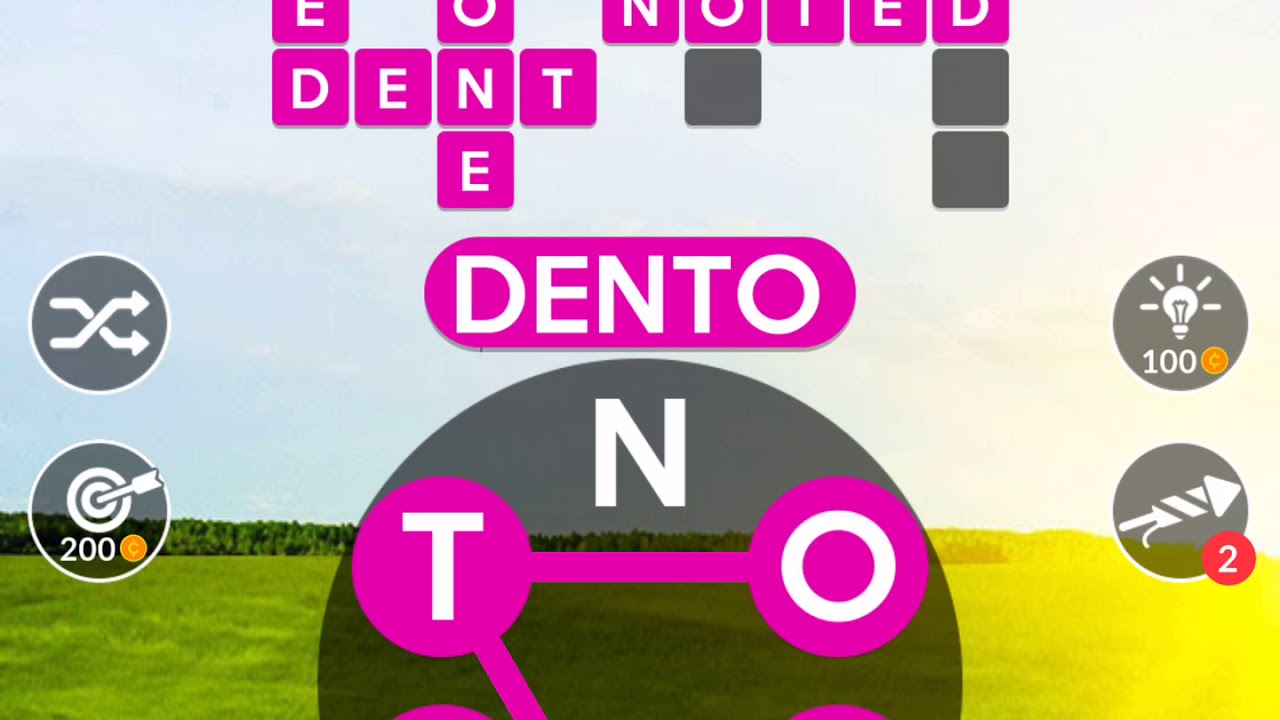Launch the rocket booster

coord(1180,511)
